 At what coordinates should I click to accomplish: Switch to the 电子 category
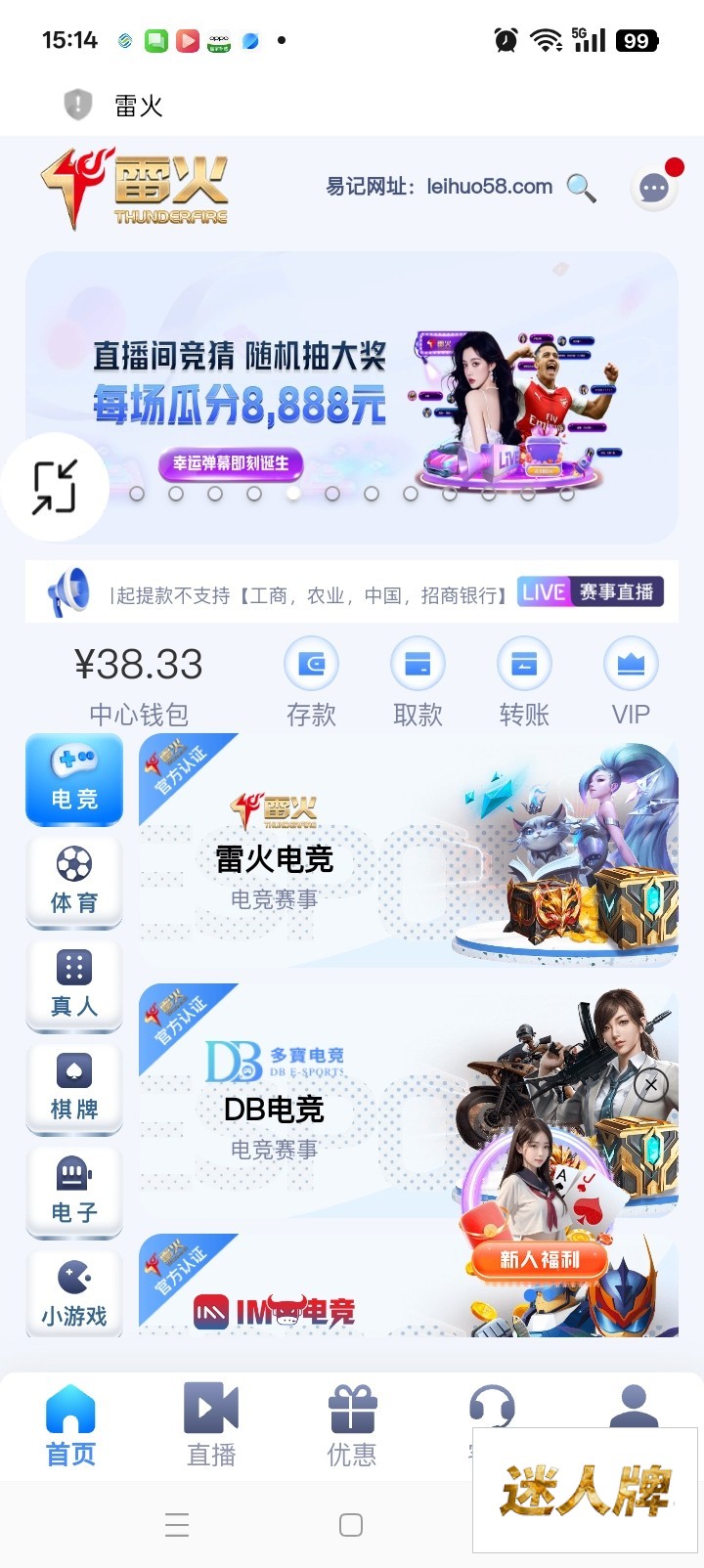74,1193
